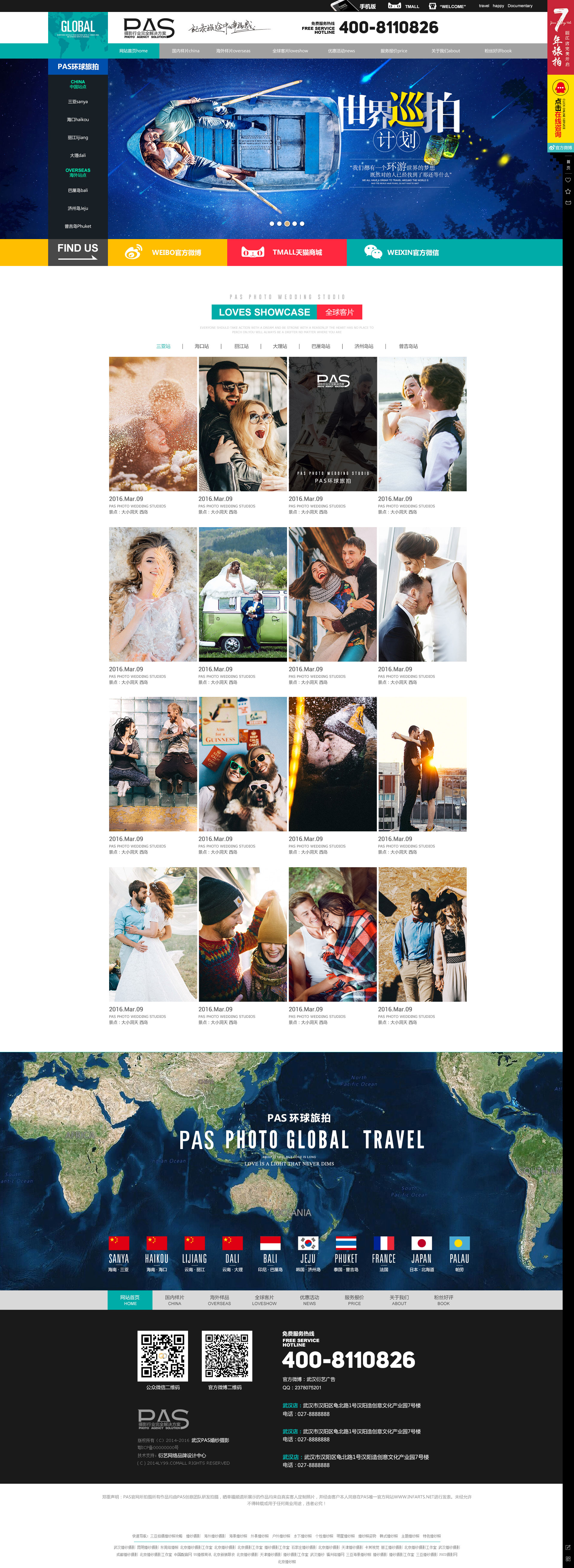This screenshot has width=574, height=1568.
Task: Open 服务报价price in top navigation
Action: click(x=393, y=51)
